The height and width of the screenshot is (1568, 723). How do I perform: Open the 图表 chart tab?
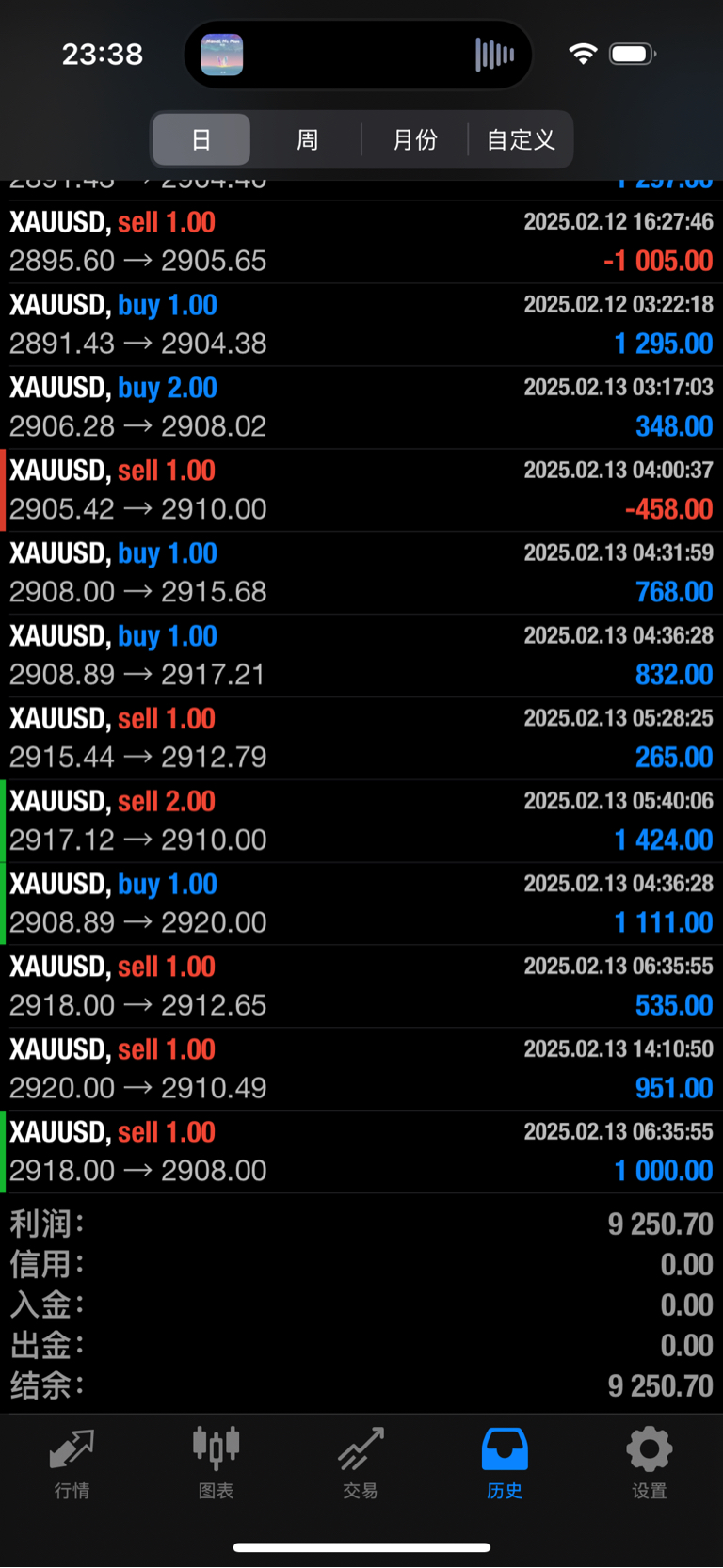[x=217, y=1464]
